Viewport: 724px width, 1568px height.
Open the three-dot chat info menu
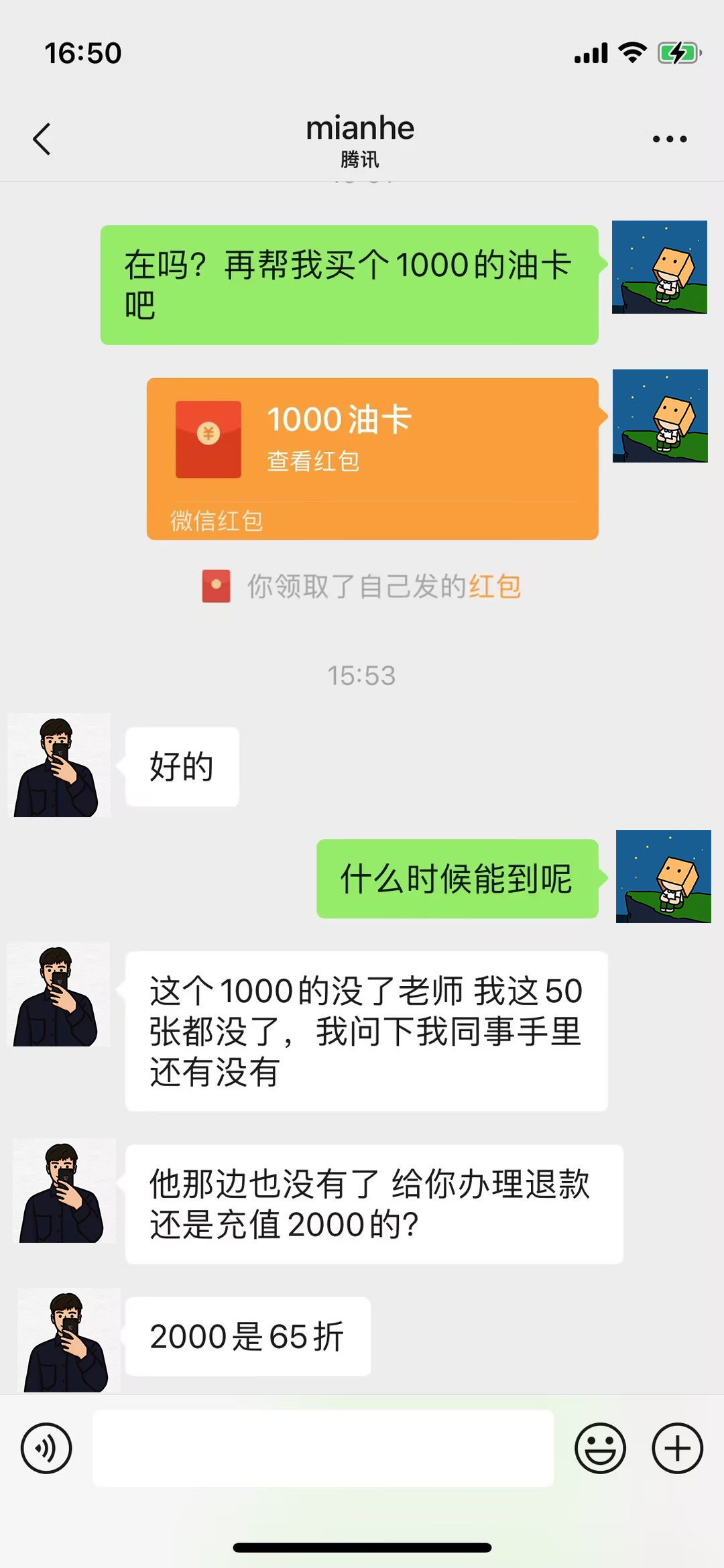click(669, 139)
